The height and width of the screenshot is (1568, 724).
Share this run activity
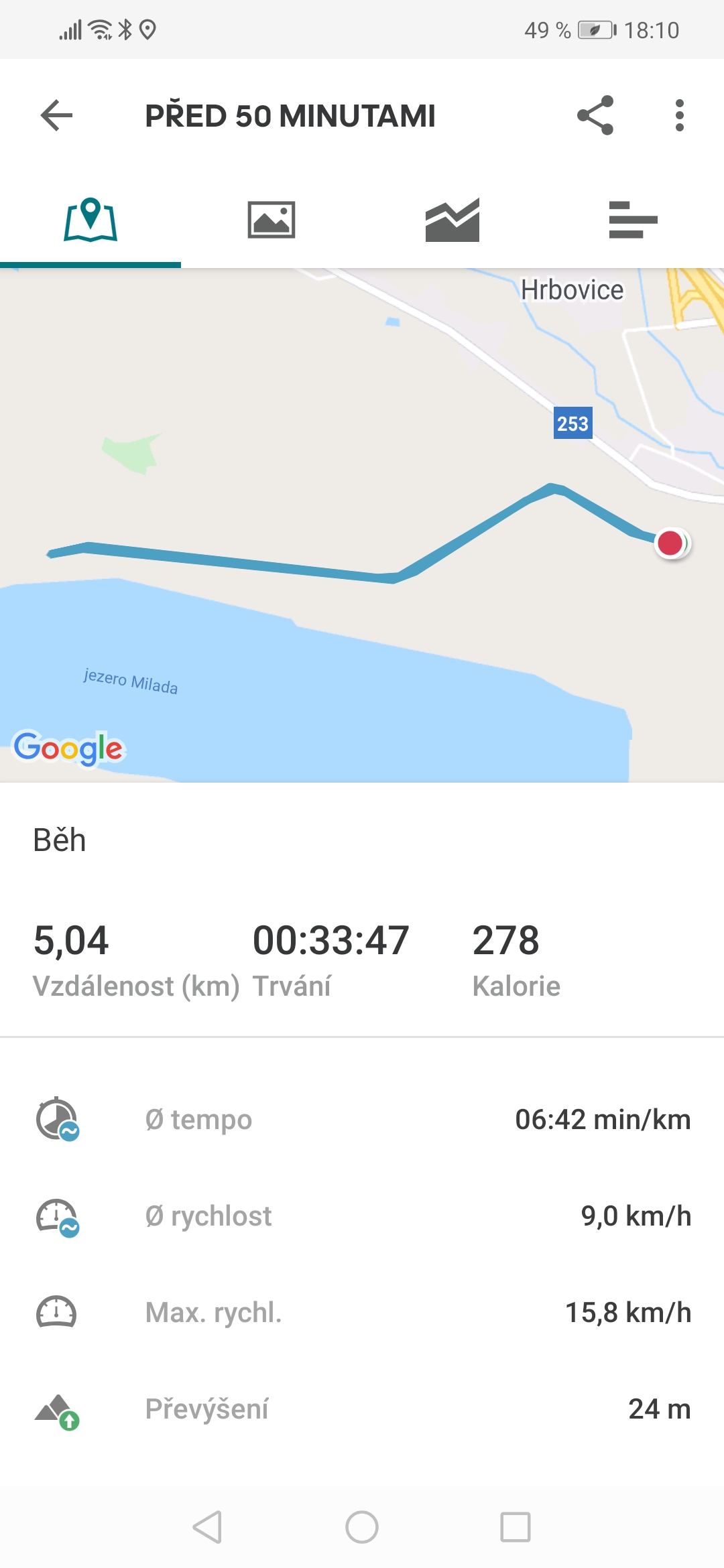click(595, 115)
